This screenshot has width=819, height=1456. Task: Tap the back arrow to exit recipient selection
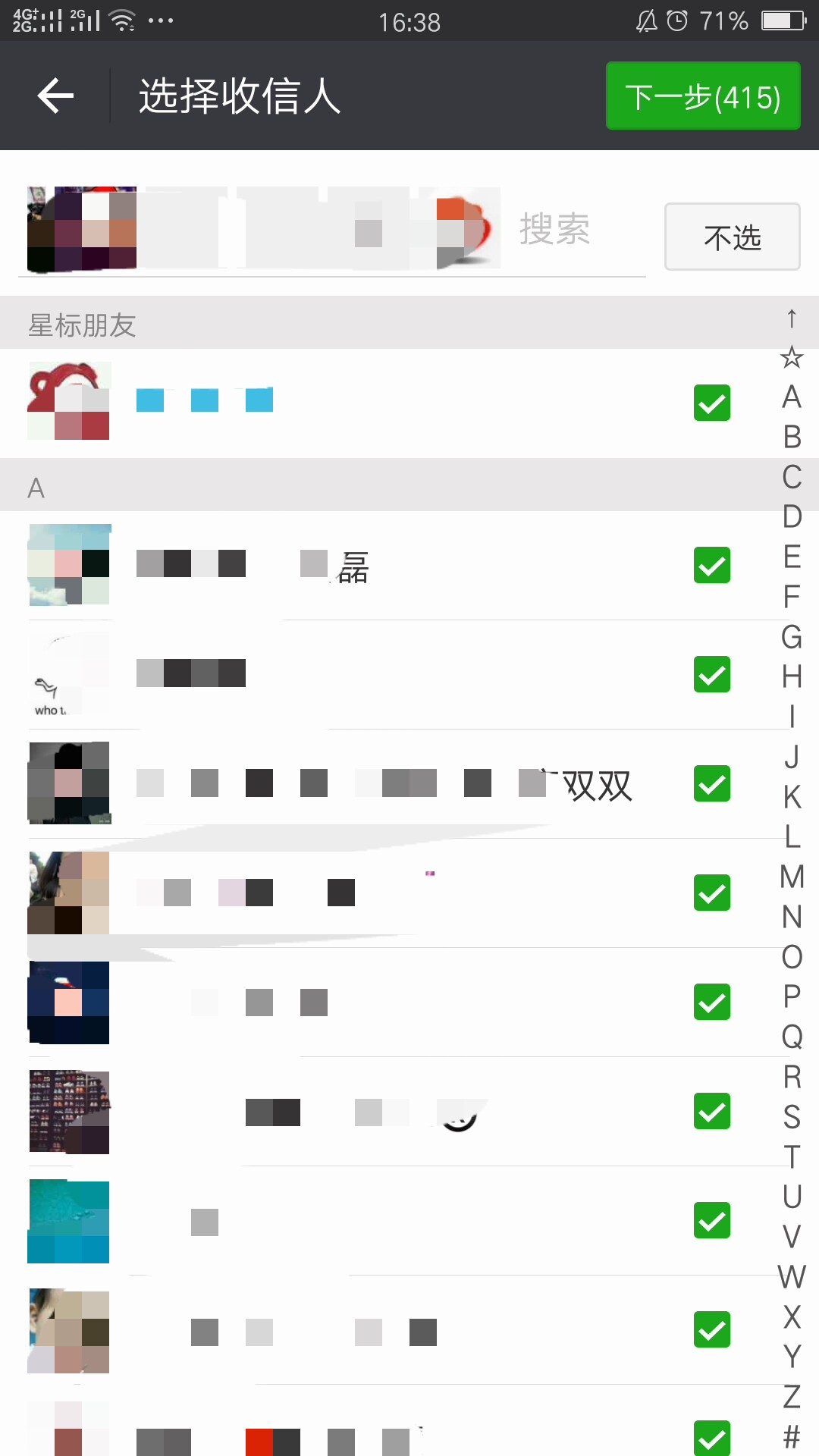click(55, 96)
